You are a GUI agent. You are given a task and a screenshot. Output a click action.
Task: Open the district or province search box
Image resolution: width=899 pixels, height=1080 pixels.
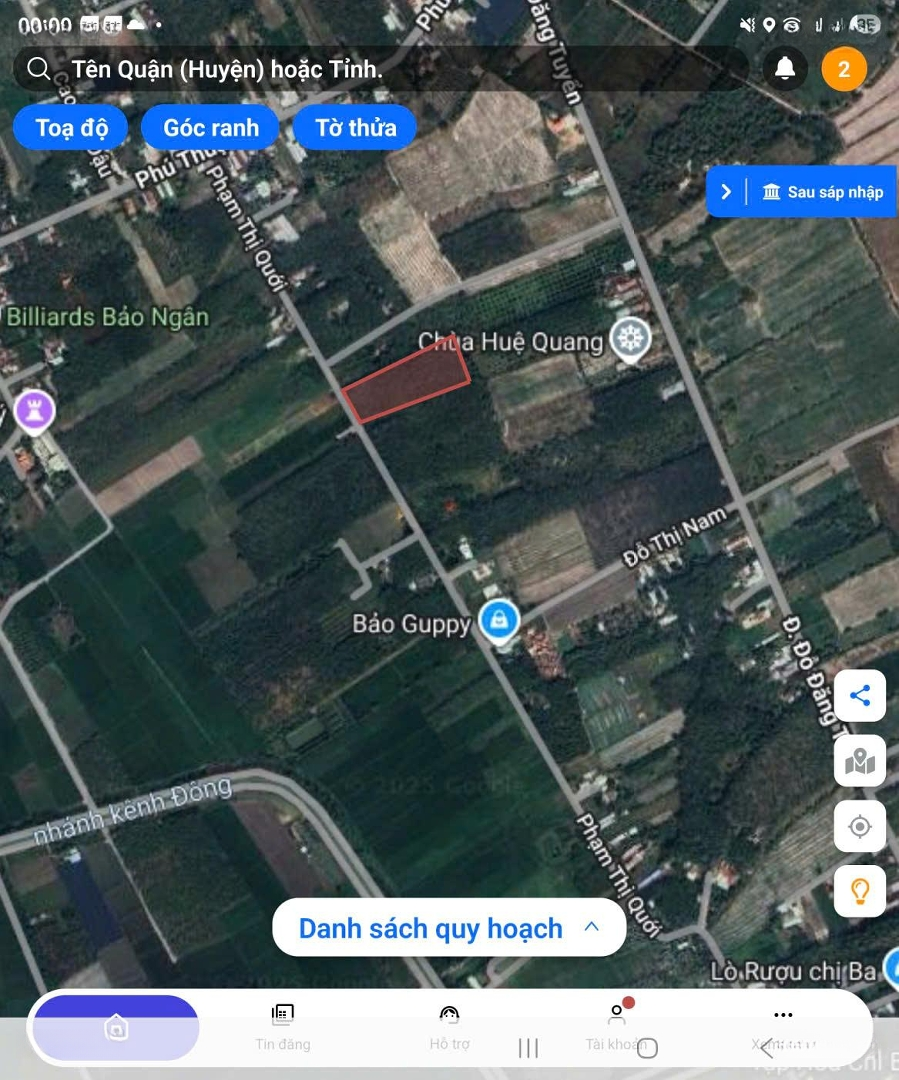coord(380,69)
